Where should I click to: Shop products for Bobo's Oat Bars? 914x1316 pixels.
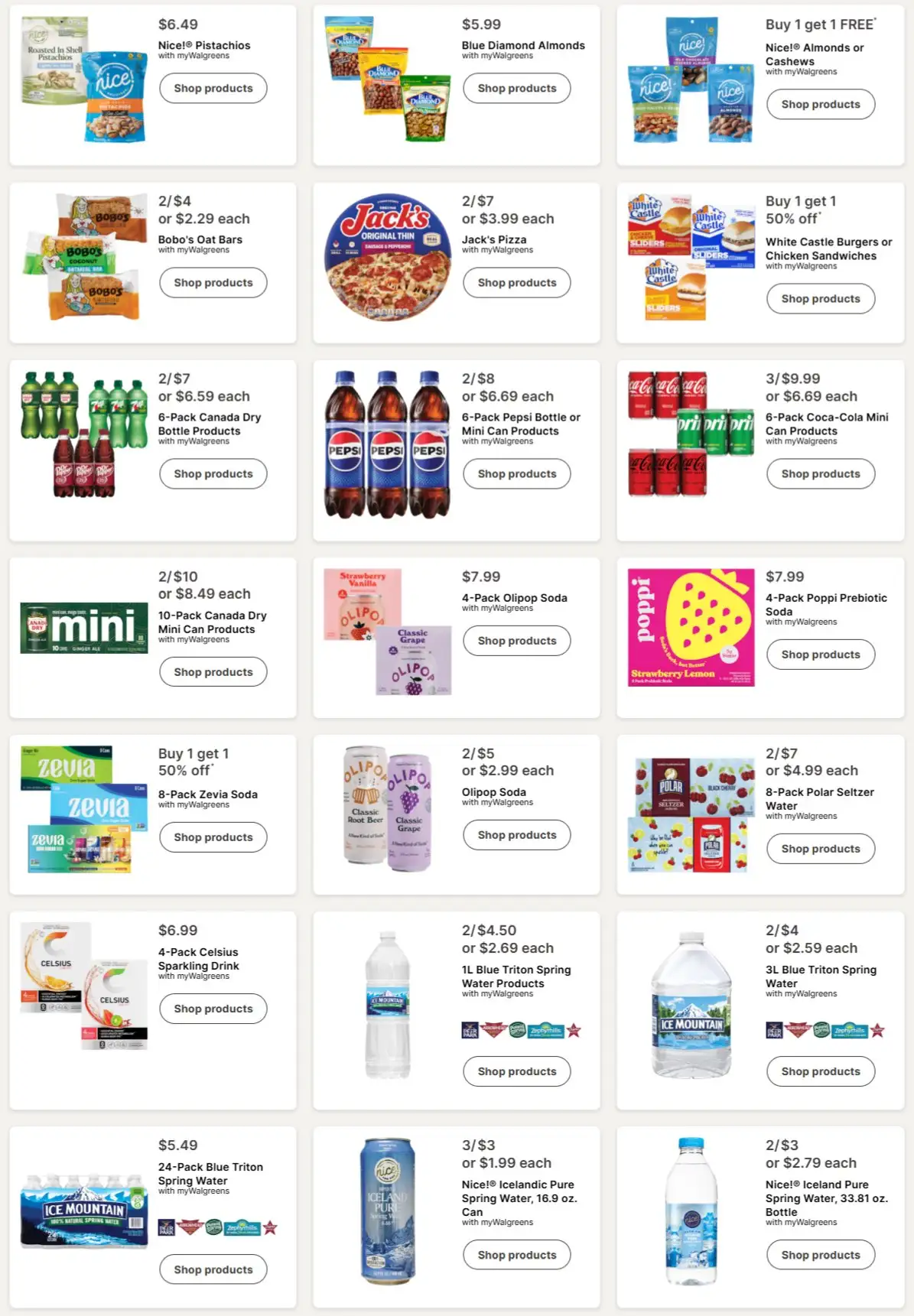[x=213, y=282]
